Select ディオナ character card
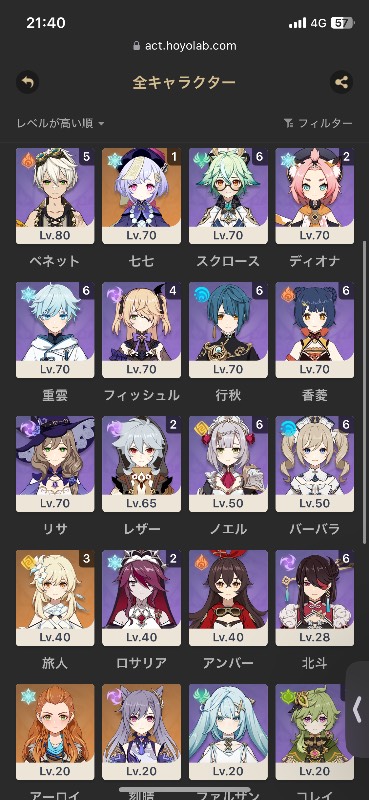Screen dimensions: 369x800 click(x=314, y=196)
